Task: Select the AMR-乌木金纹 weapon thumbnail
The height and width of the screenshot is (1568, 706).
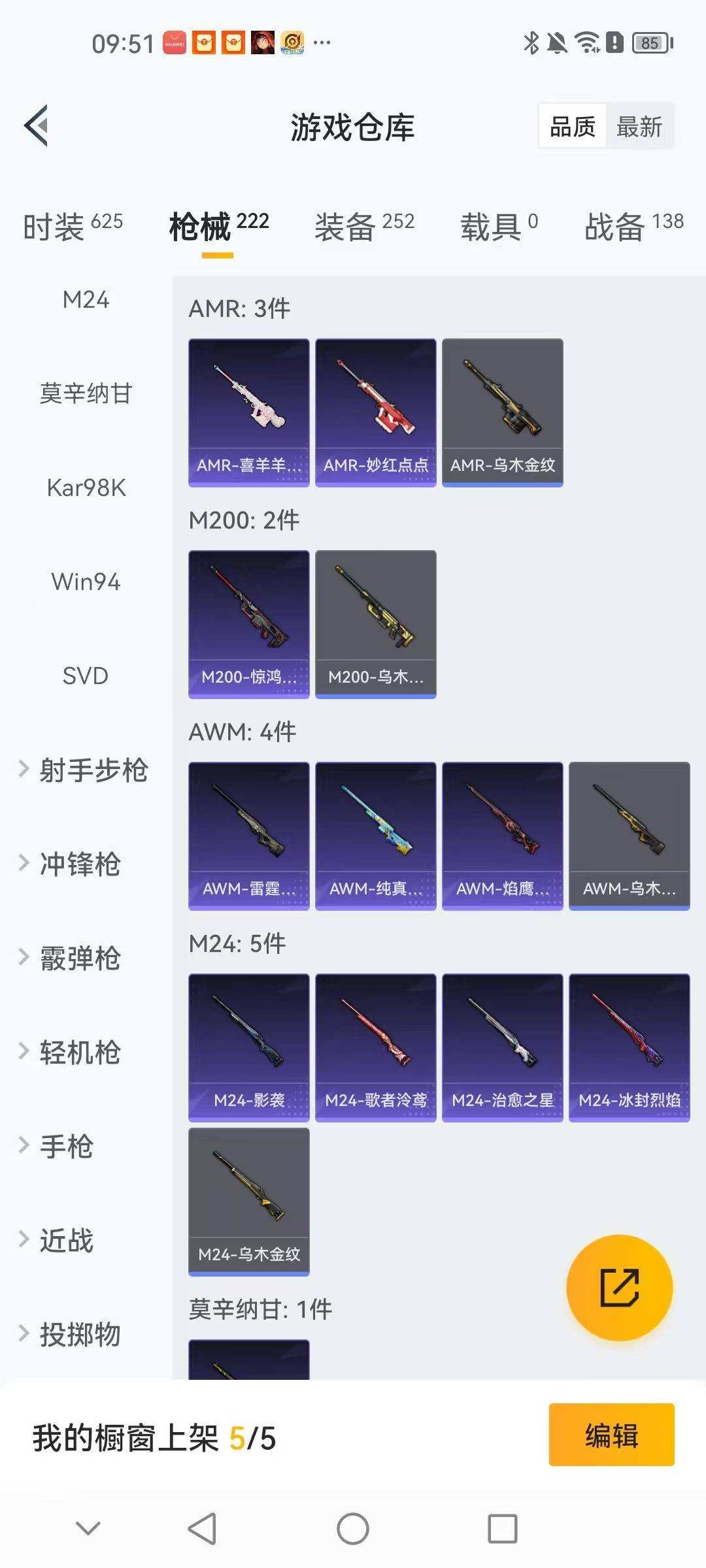Action: coord(503,410)
